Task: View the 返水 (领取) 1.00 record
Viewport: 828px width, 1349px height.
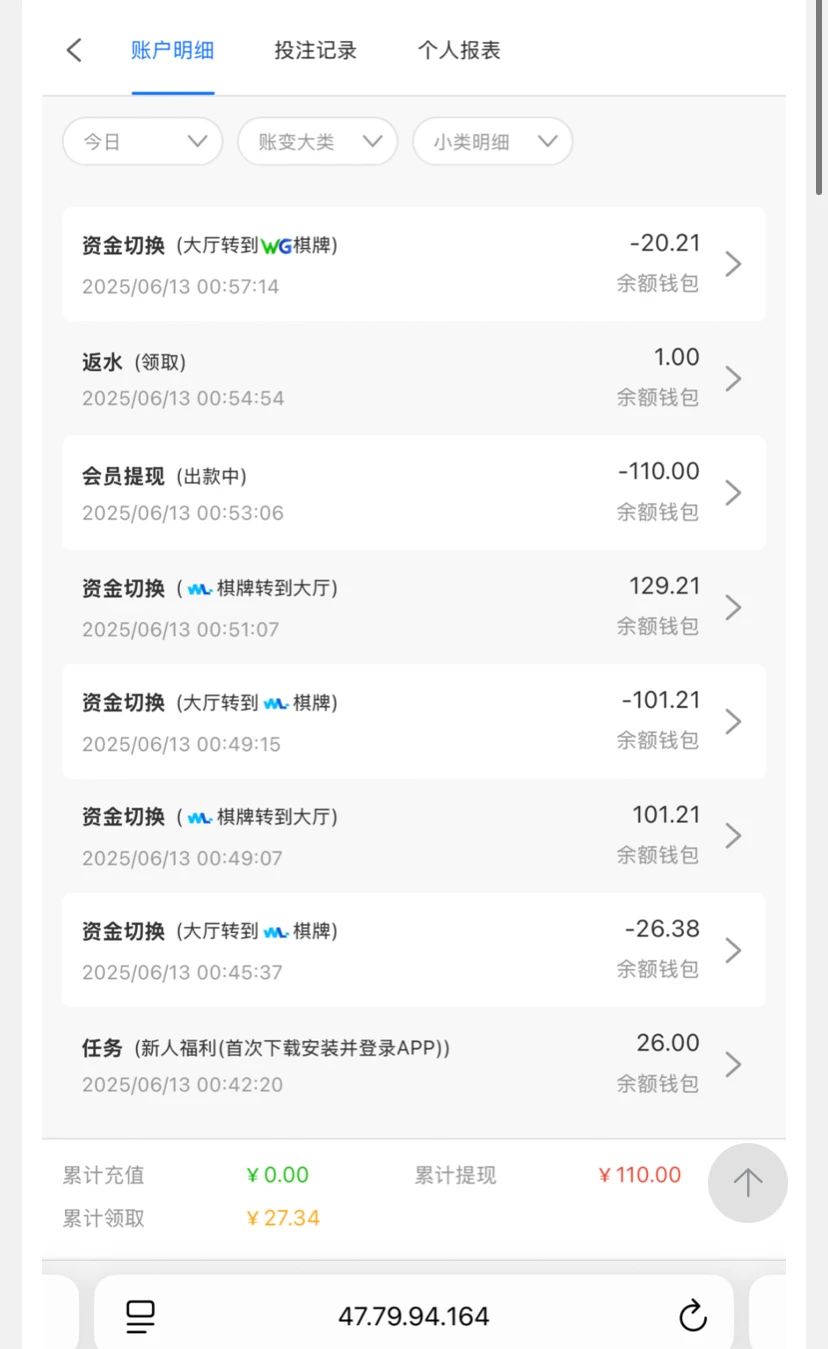Action: [x=413, y=378]
